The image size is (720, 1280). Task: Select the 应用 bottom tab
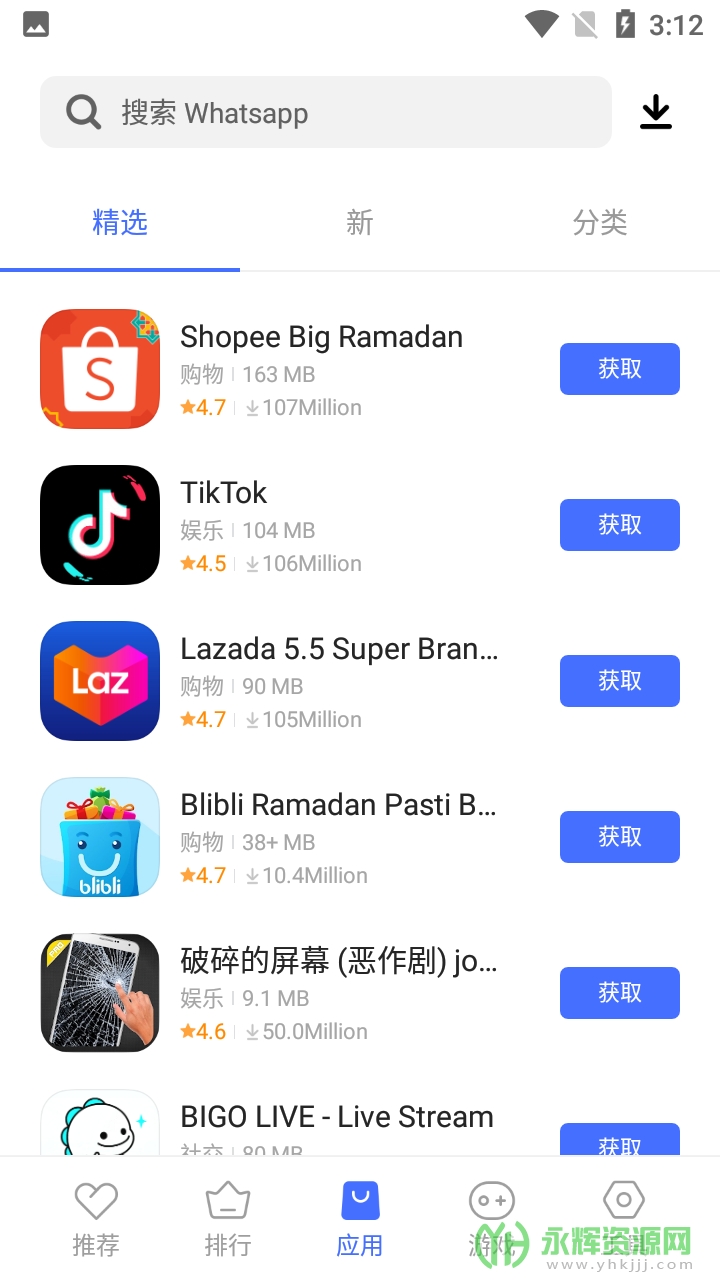(360, 1218)
